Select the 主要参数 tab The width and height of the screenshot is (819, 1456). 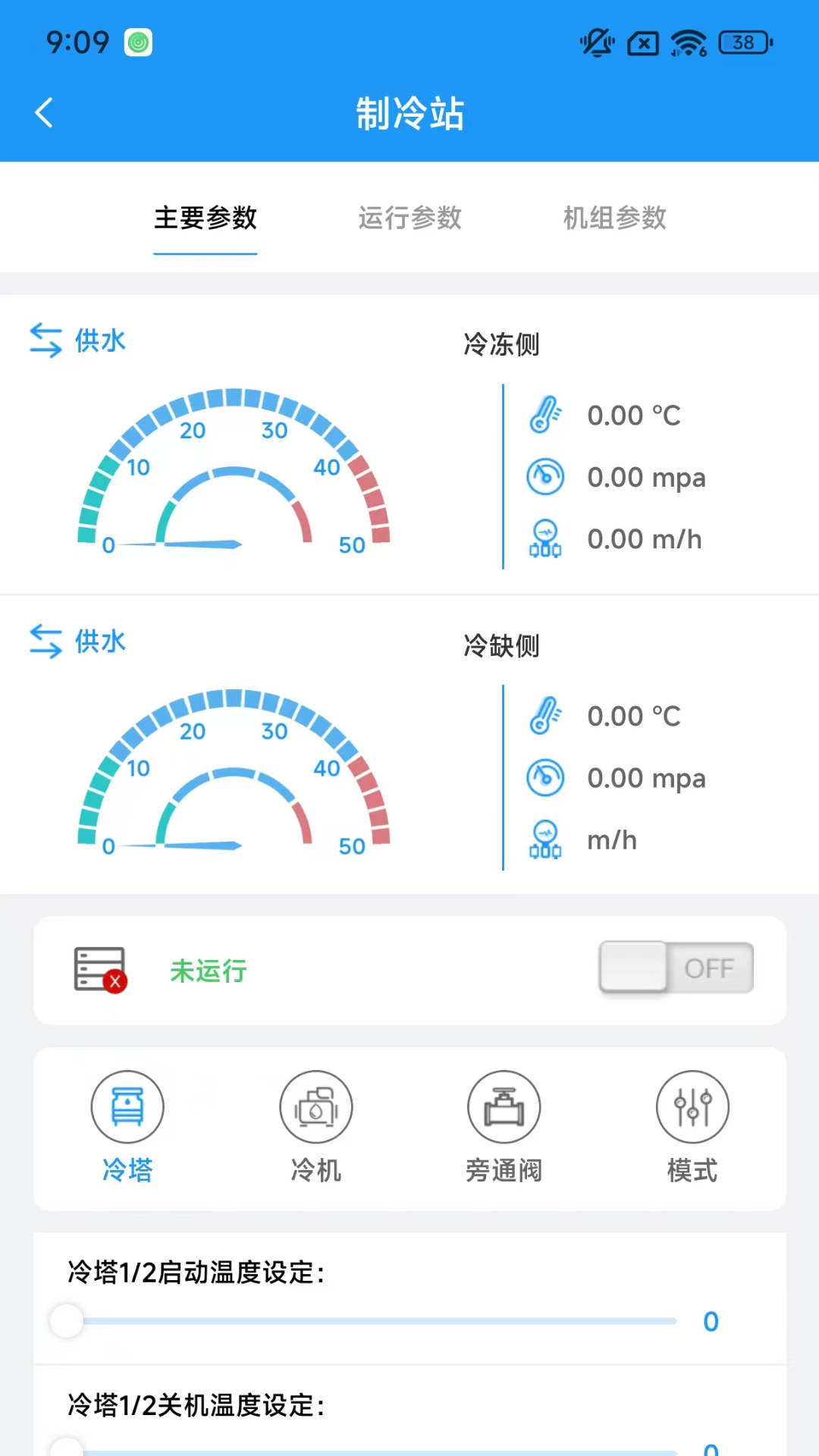(206, 218)
